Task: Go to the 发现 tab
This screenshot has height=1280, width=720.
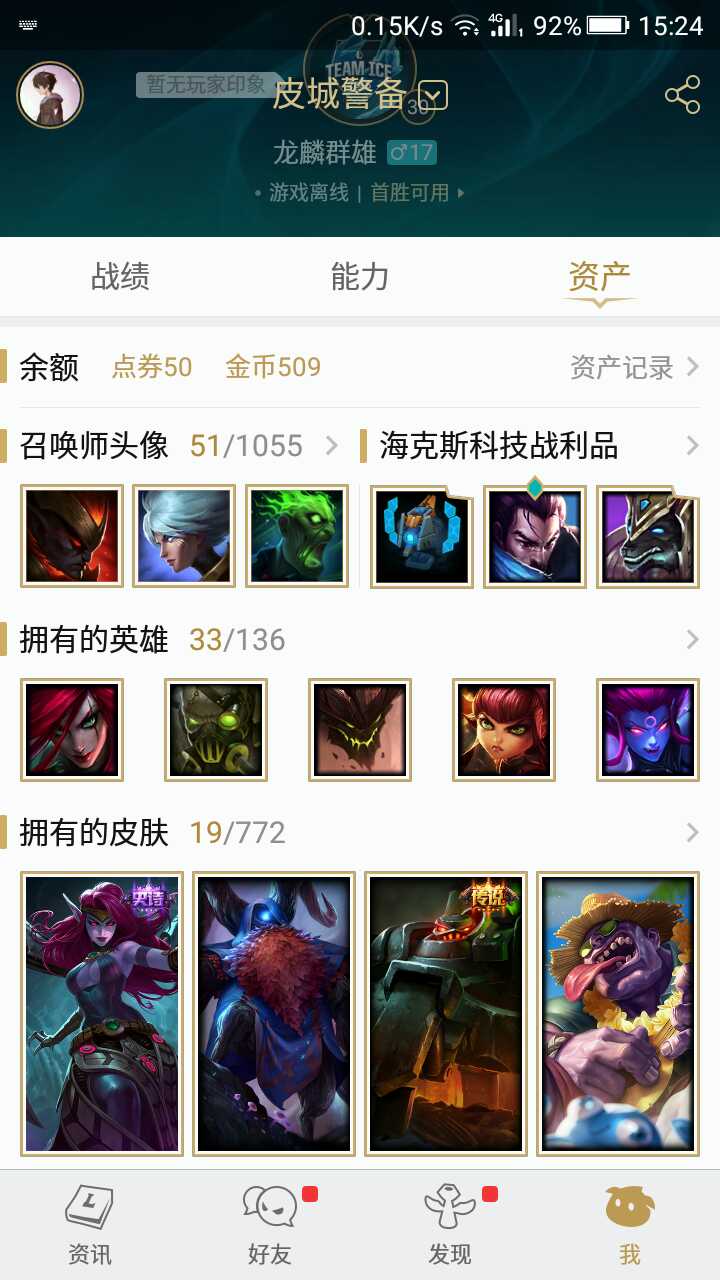Action: pyautogui.click(x=449, y=1225)
